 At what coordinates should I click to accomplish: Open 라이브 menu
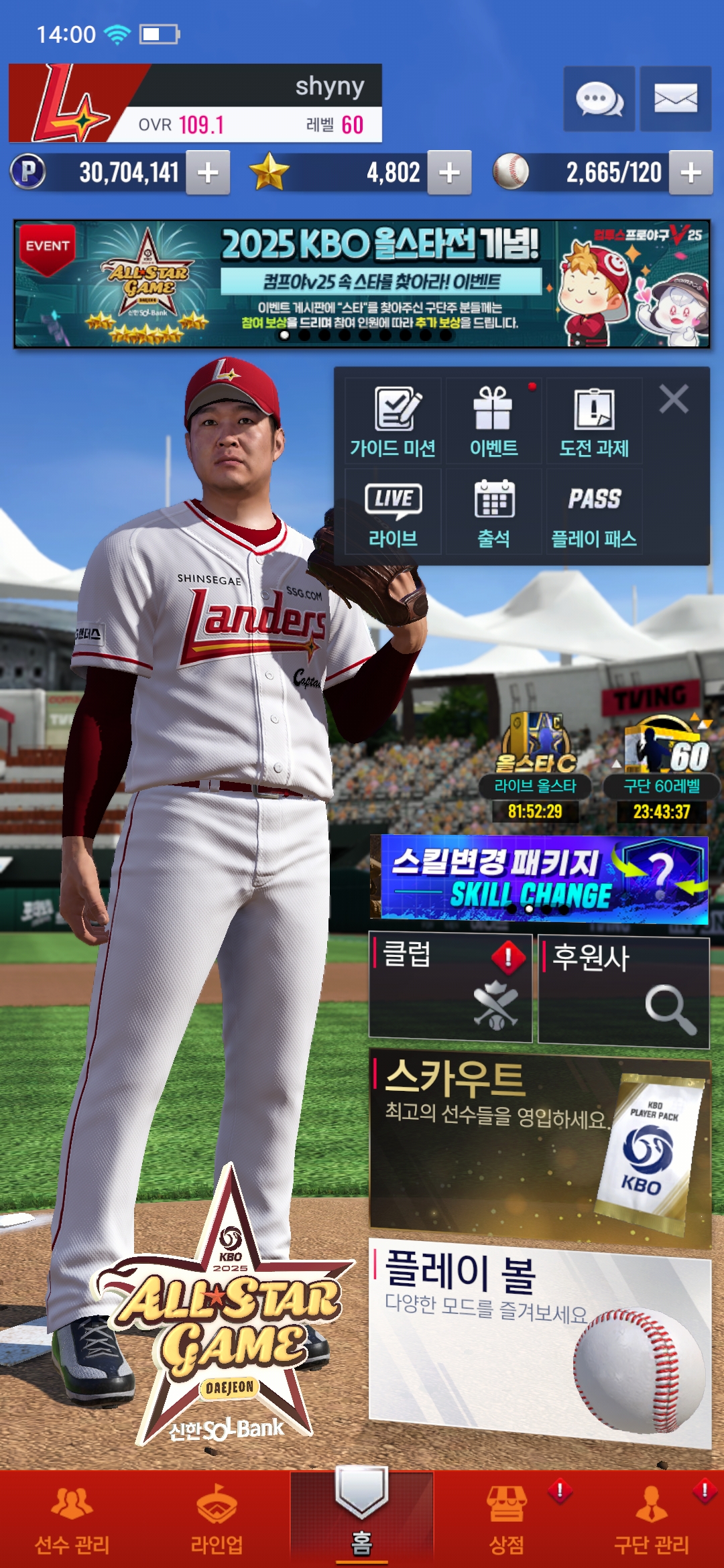click(393, 513)
